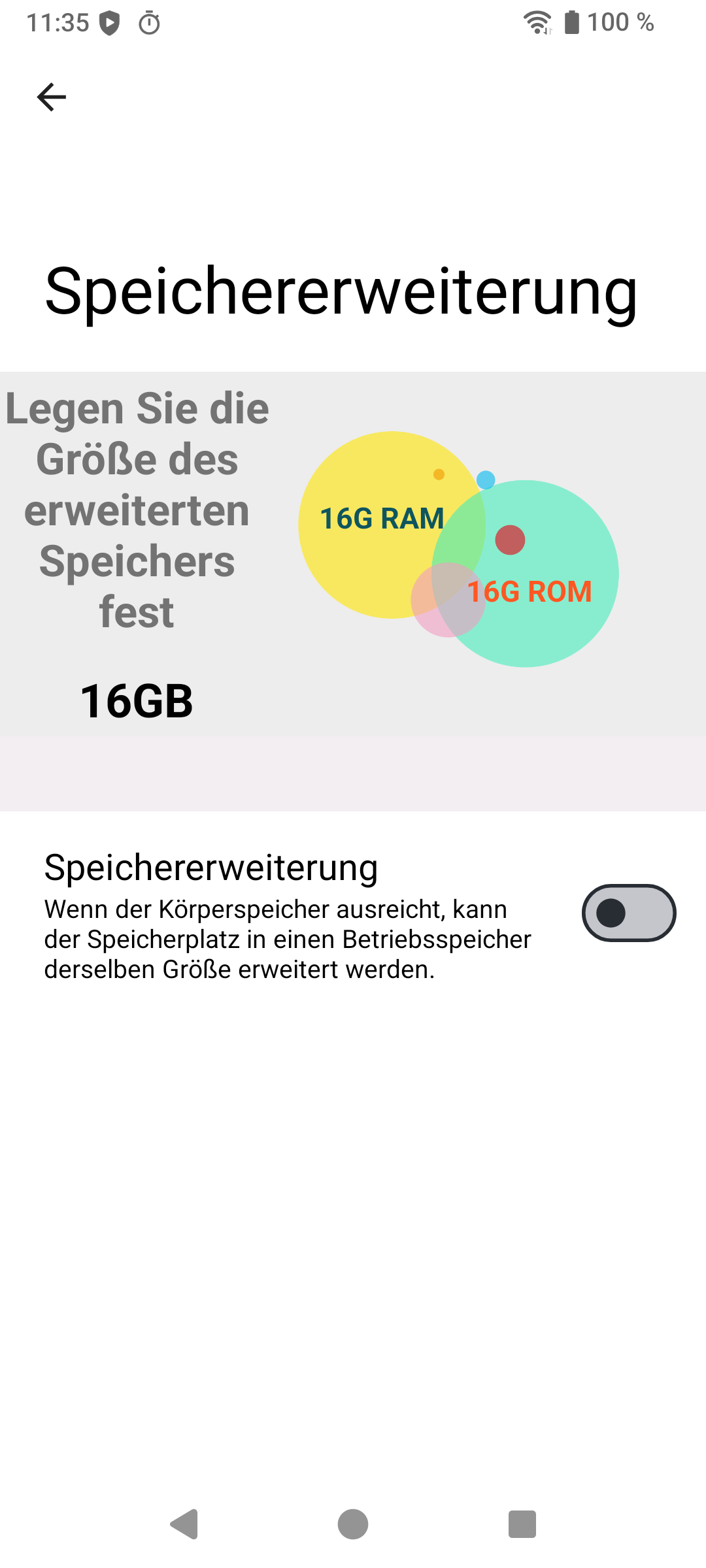Open the recent apps overview
The height and width of the screenshot is (1568, 706).
[x=522, y=1524]
